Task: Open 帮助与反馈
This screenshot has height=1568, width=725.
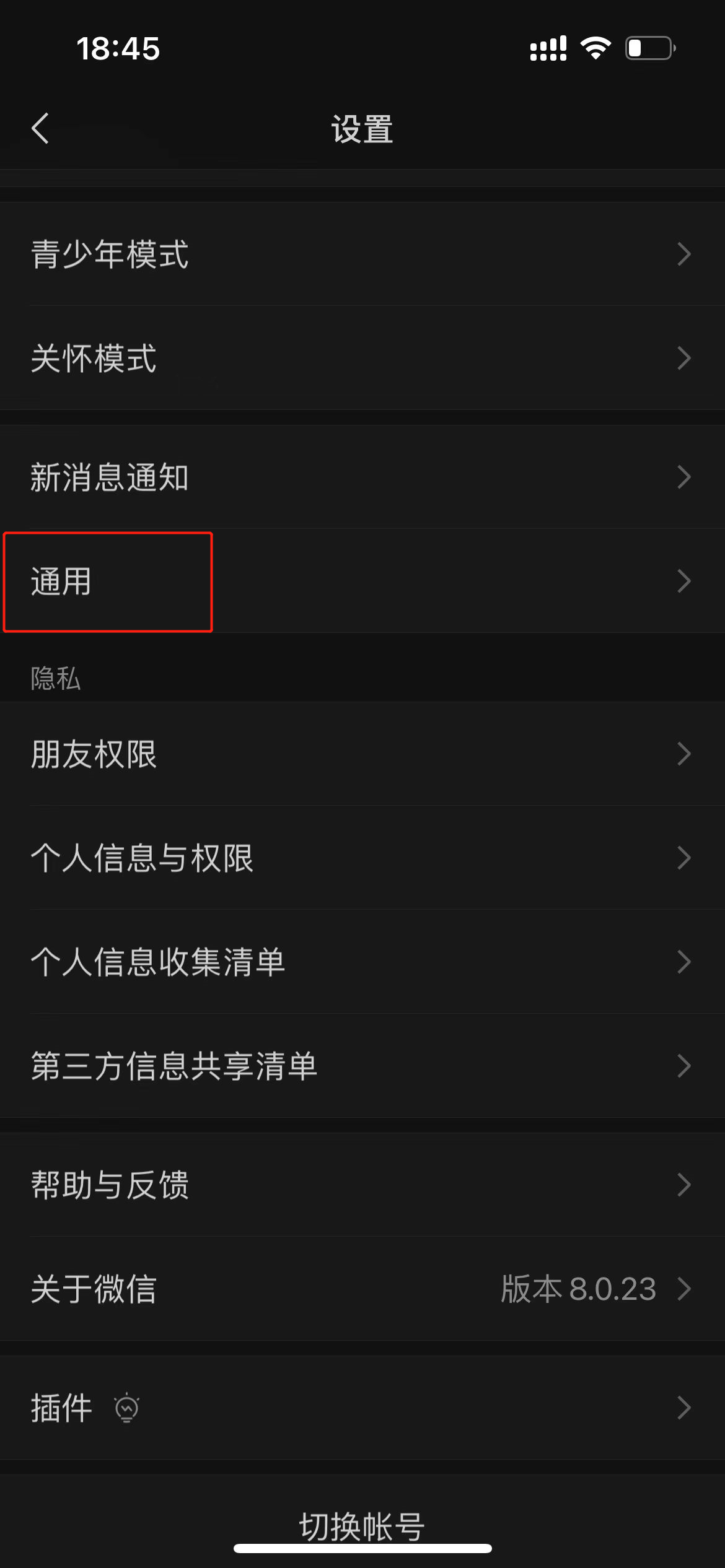Action: point(362,1185)
